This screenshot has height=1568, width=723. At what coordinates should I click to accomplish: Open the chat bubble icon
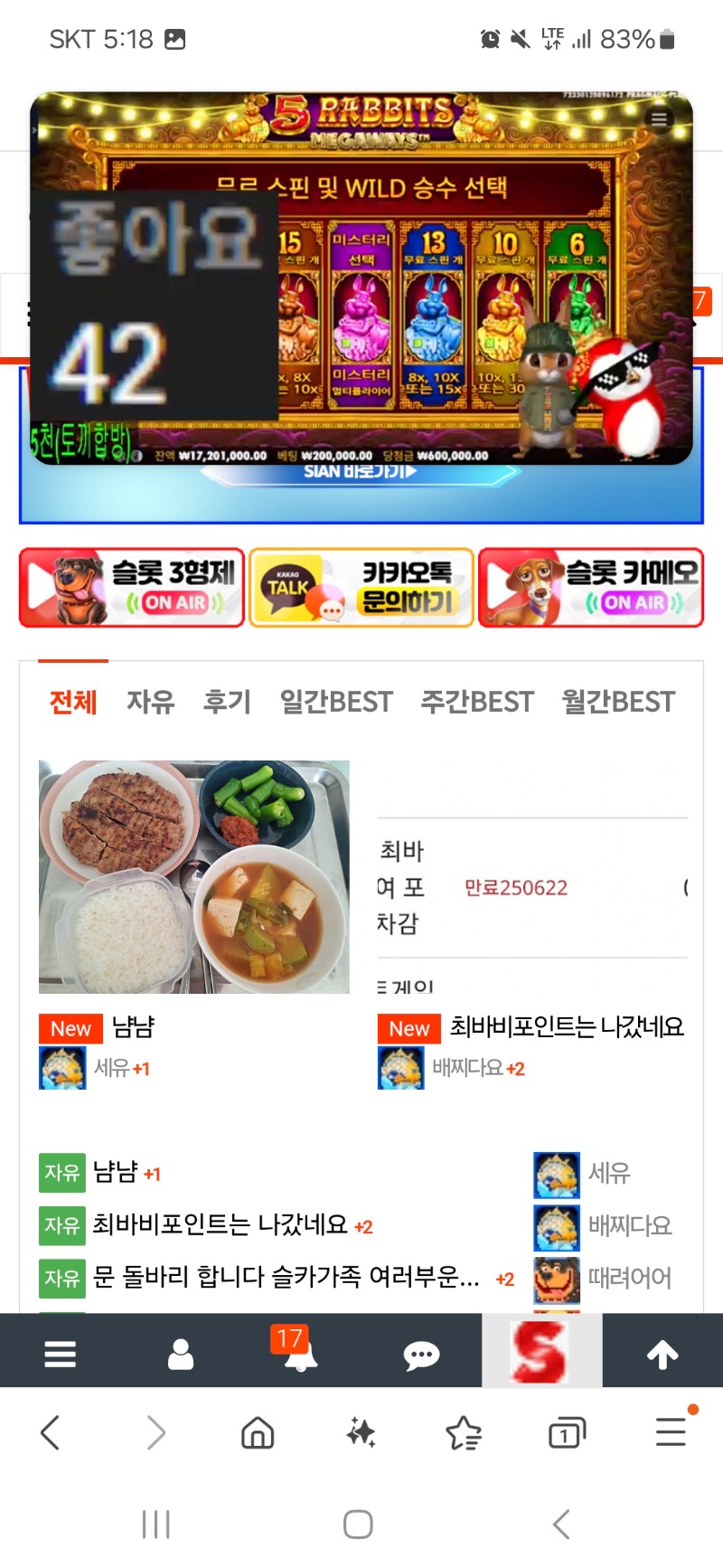point(421,1354)
